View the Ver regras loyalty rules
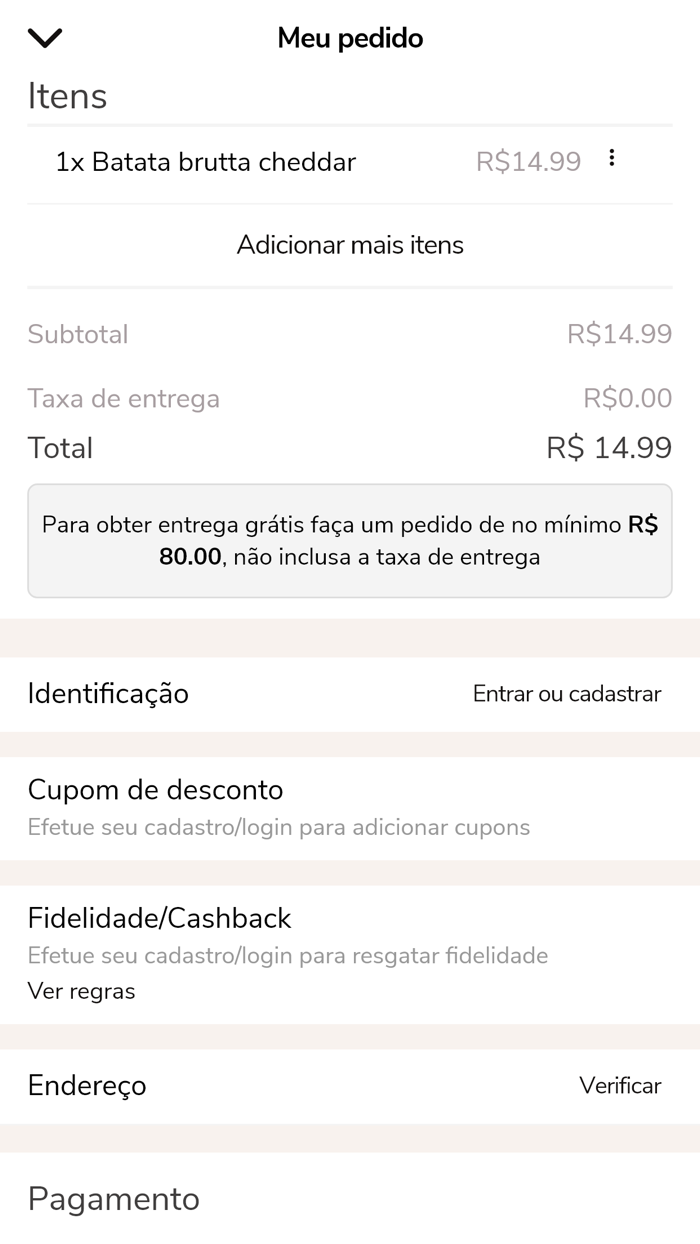This screenshot has height=1244, width=700. click(x=81, y=991)
